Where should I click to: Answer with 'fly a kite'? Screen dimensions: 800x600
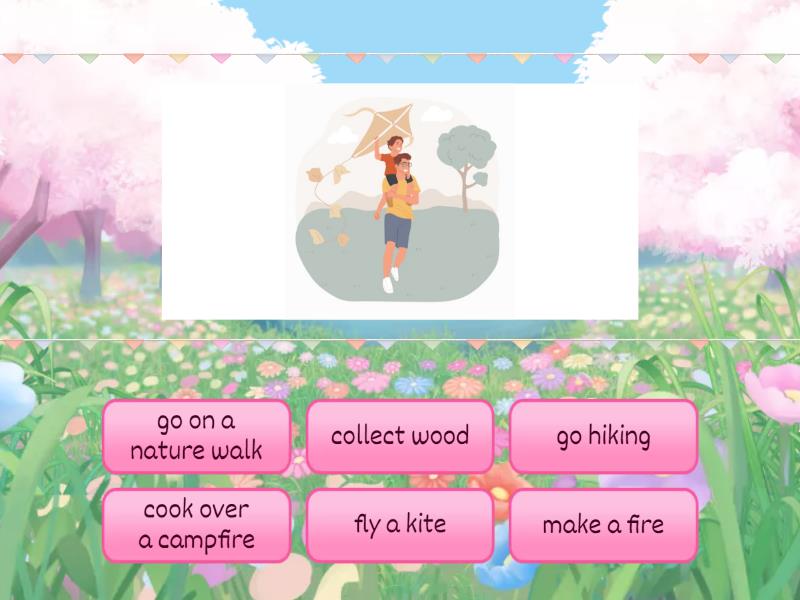[400, 525]
